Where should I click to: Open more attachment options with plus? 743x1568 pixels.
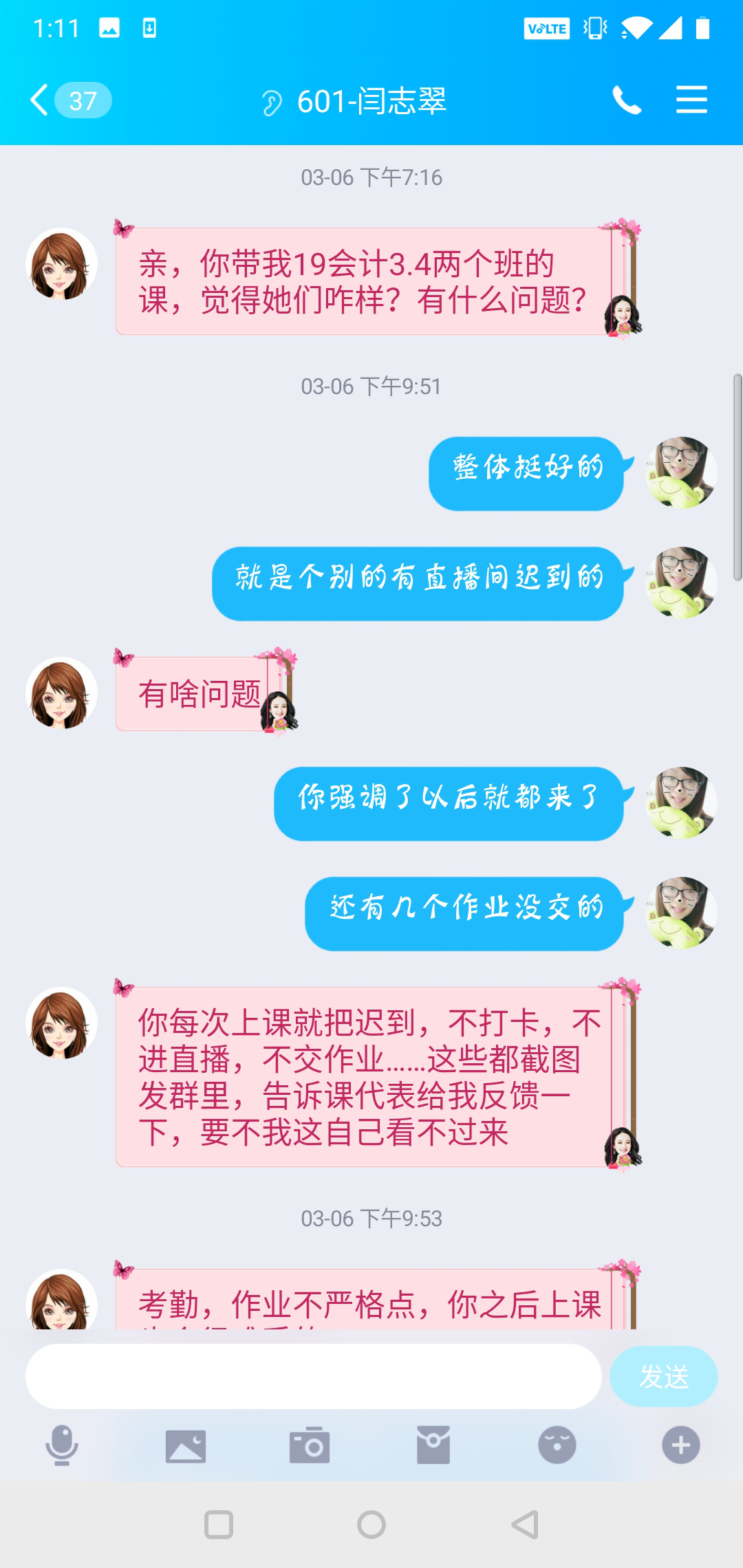[681, 1445]
